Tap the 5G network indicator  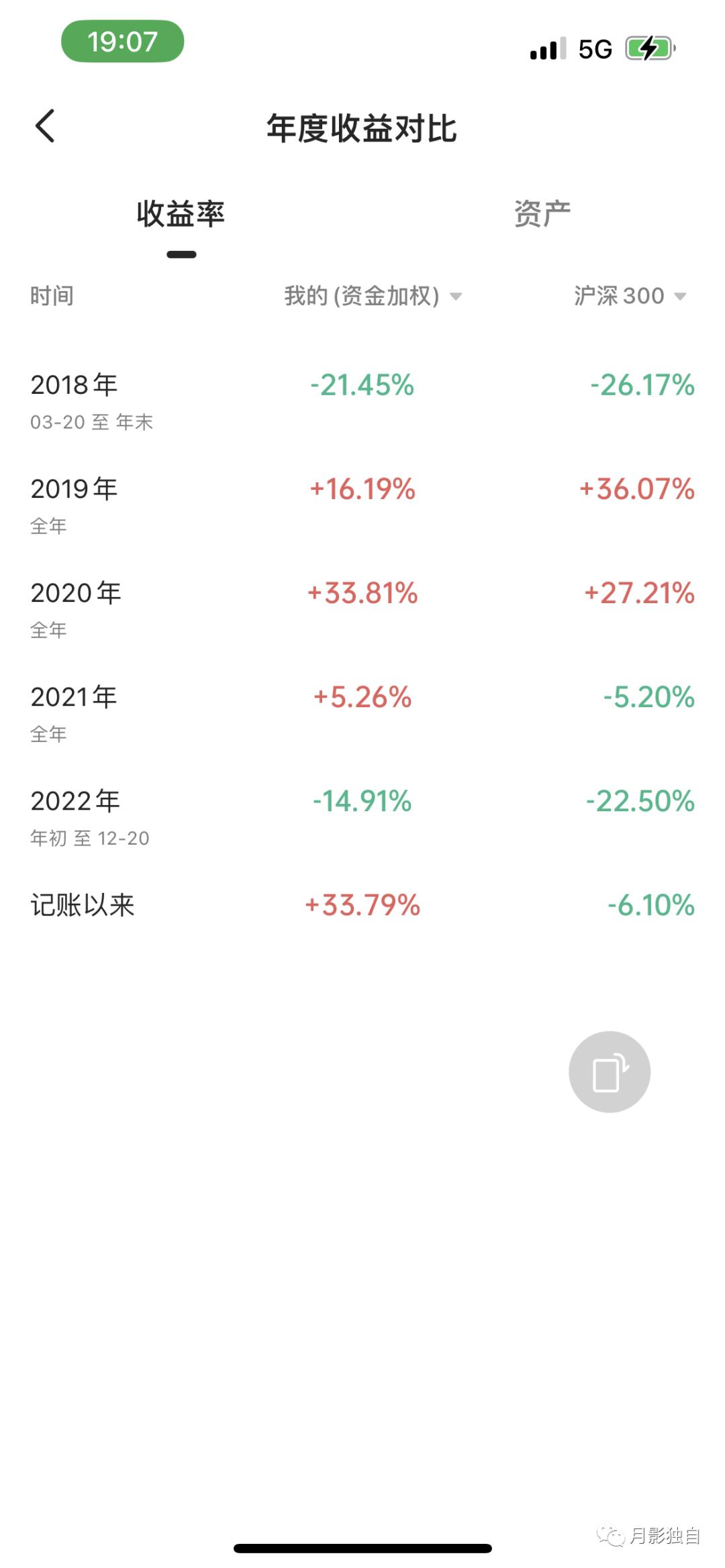click(593, 48)
